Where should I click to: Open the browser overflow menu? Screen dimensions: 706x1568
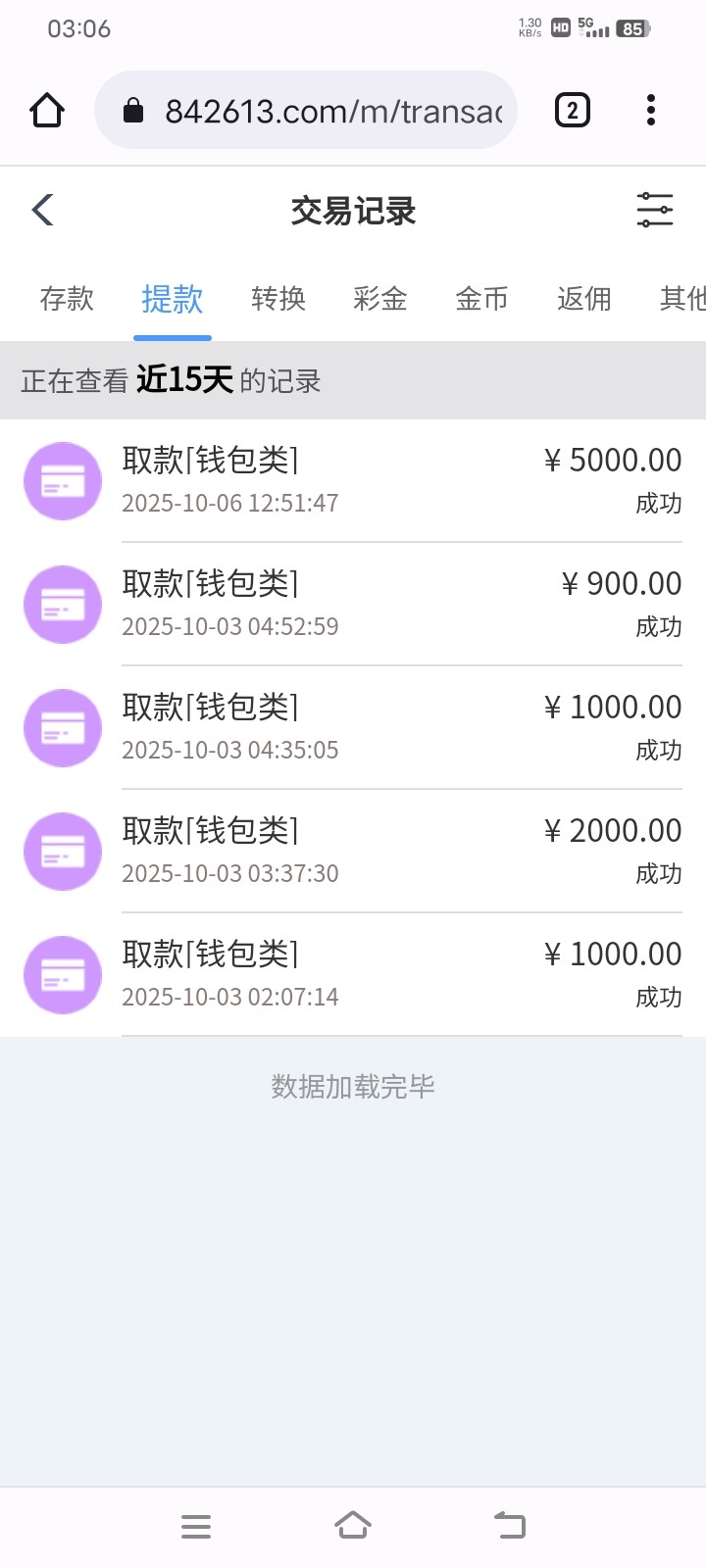[651, 111]
